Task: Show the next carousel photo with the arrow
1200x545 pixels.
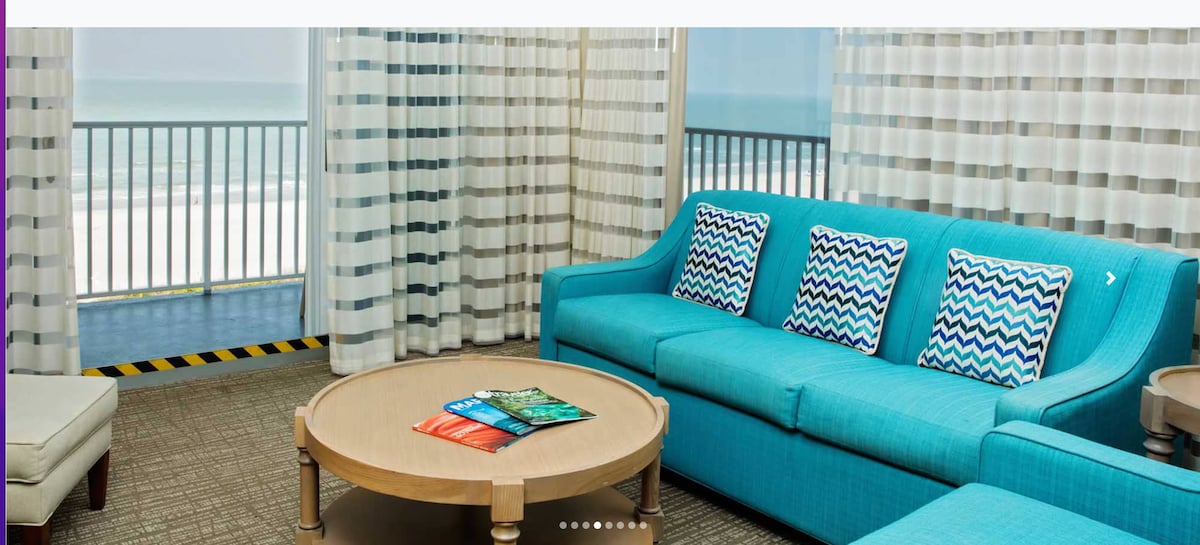Action: coord(1110,278)
